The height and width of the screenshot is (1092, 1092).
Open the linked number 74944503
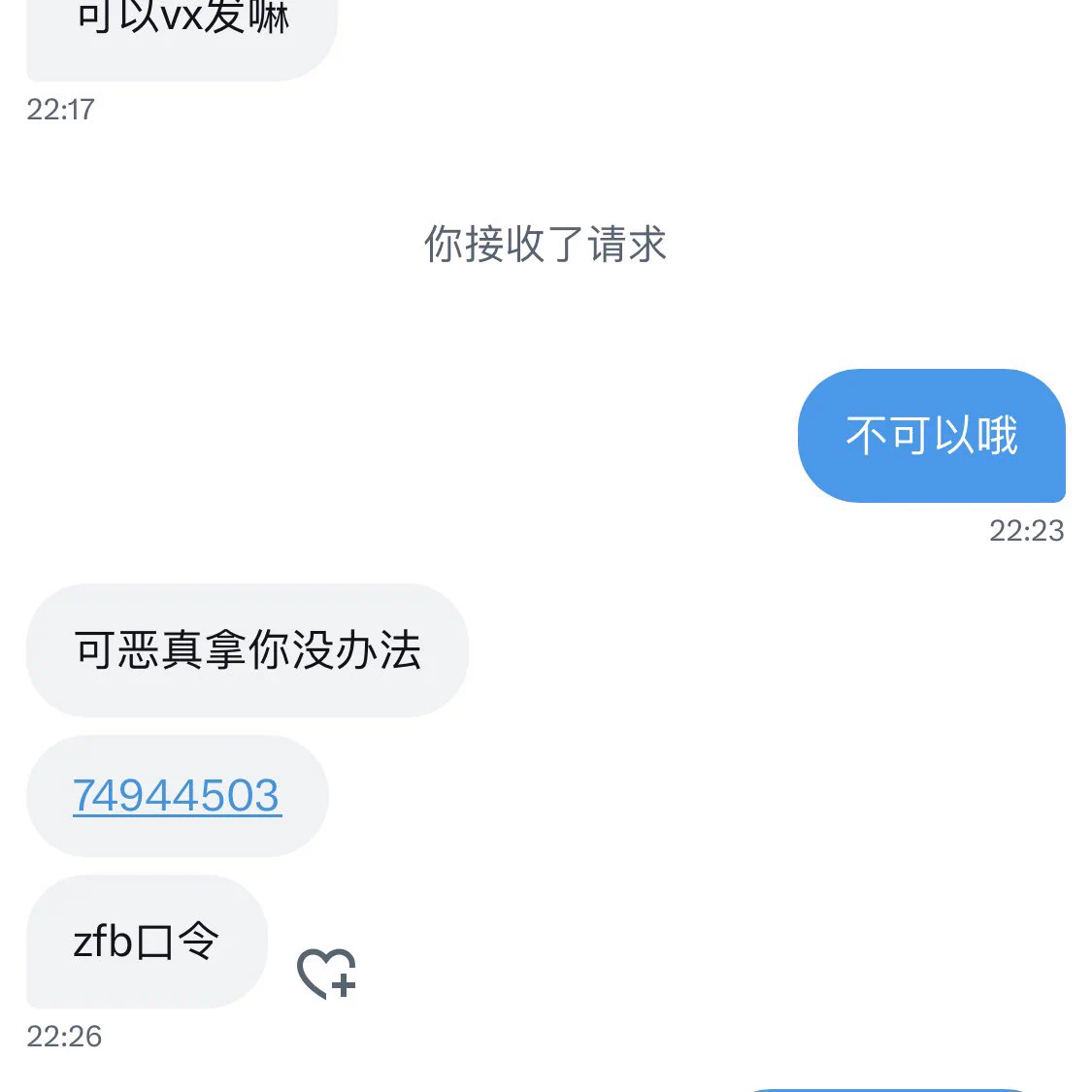(x=177, y=796)
